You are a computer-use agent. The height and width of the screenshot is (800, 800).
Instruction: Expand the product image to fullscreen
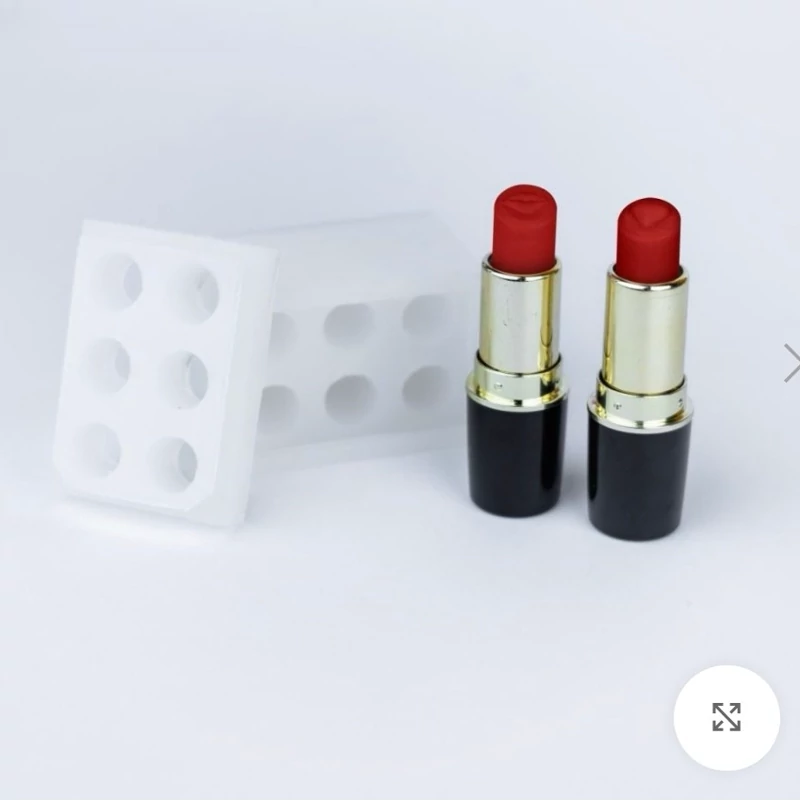[x=726, y=717]
